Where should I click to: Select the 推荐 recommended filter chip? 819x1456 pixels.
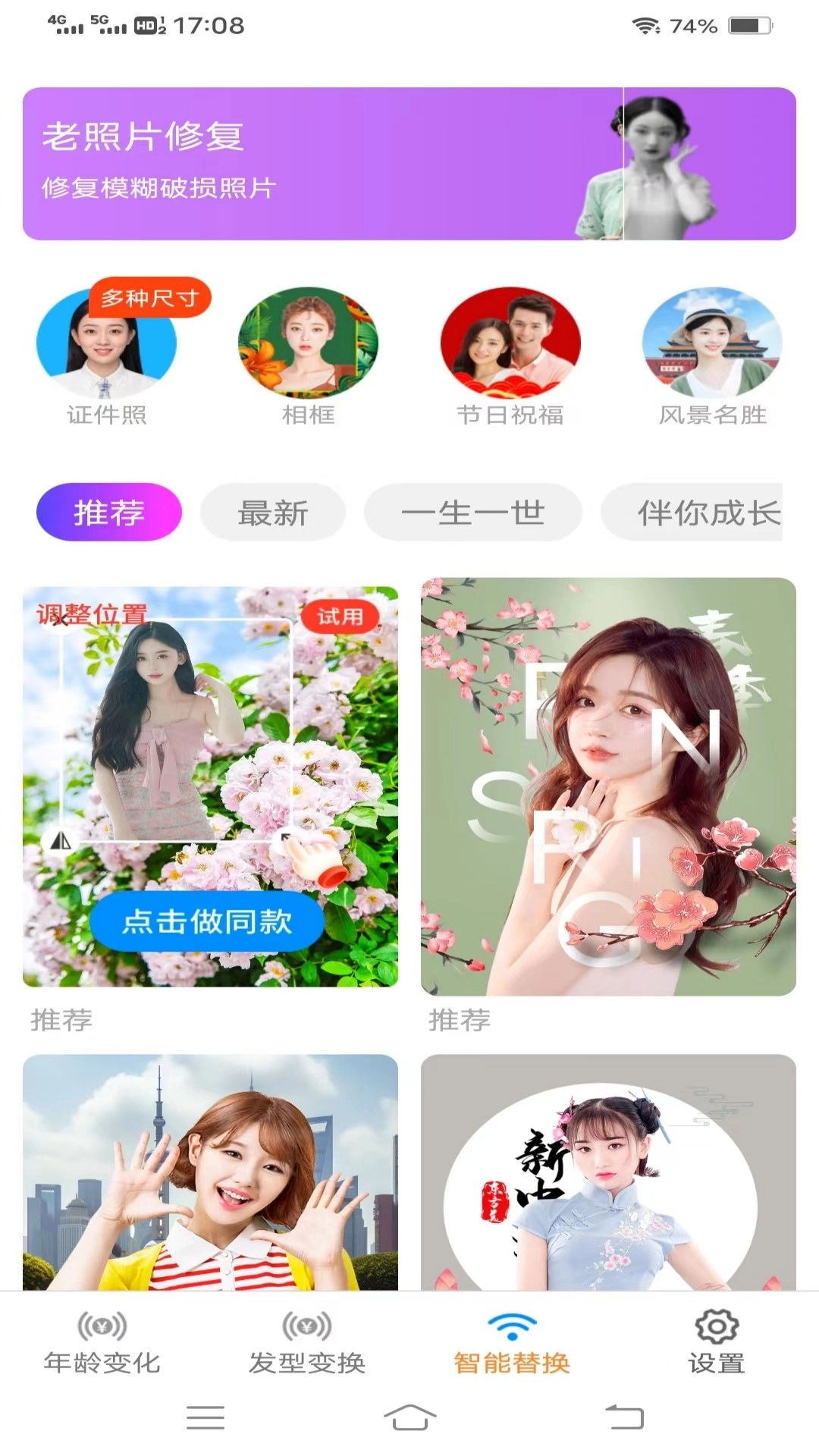[x=109, y=512]
